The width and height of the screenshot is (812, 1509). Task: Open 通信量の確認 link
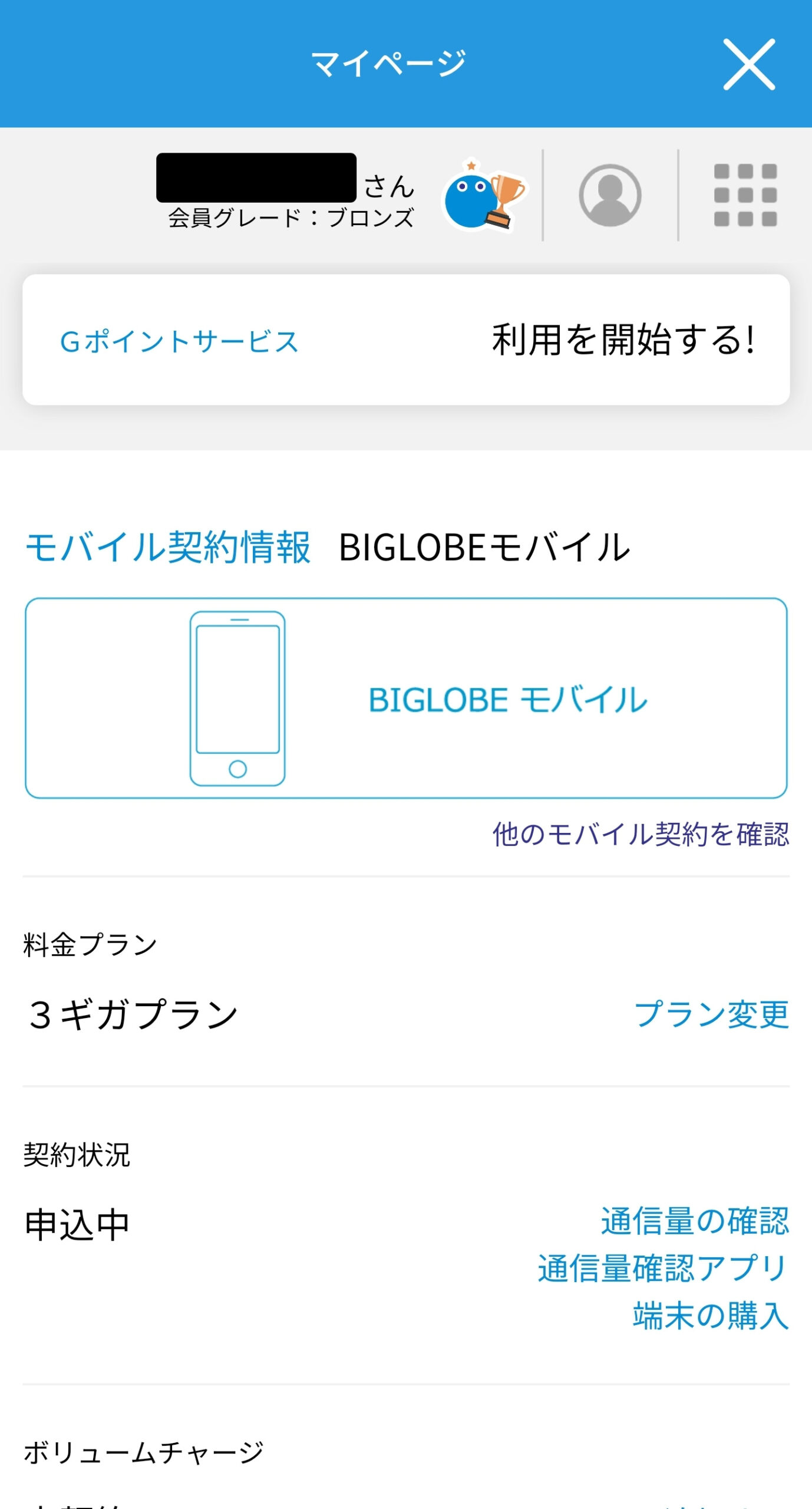point(695,1221)
